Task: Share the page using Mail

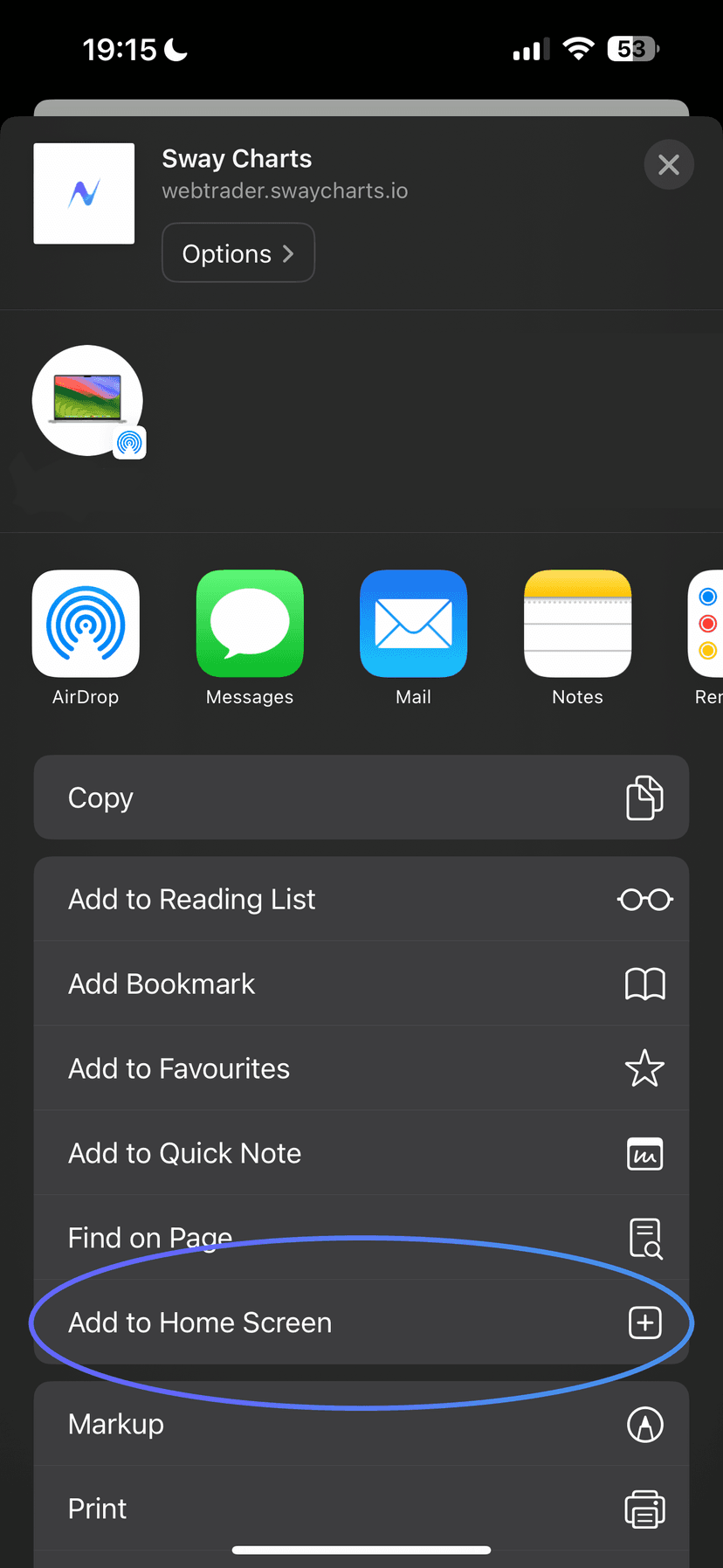Action: click(x=413, y=624)
